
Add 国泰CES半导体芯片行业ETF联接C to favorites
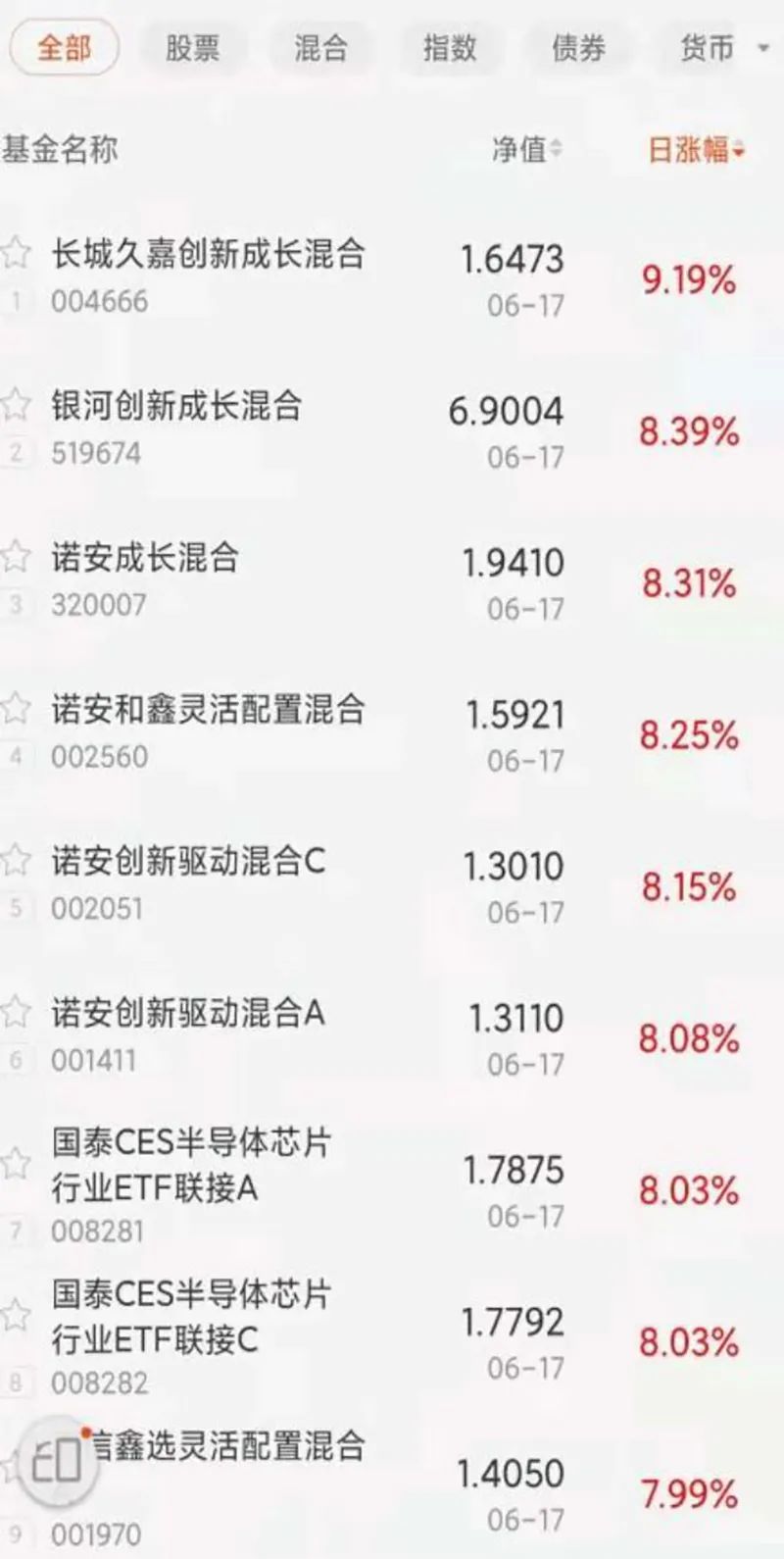pyautogui.click(x=16, y=1315)
